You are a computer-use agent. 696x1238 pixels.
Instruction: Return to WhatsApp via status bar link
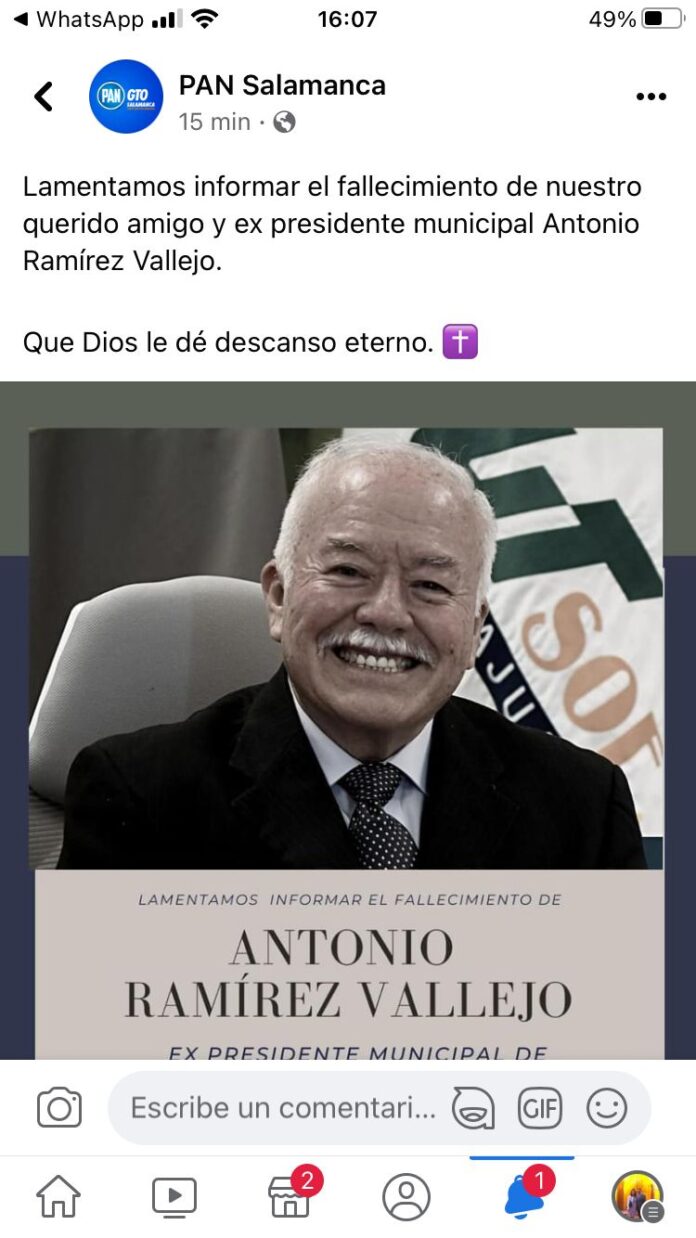point(76,19)
